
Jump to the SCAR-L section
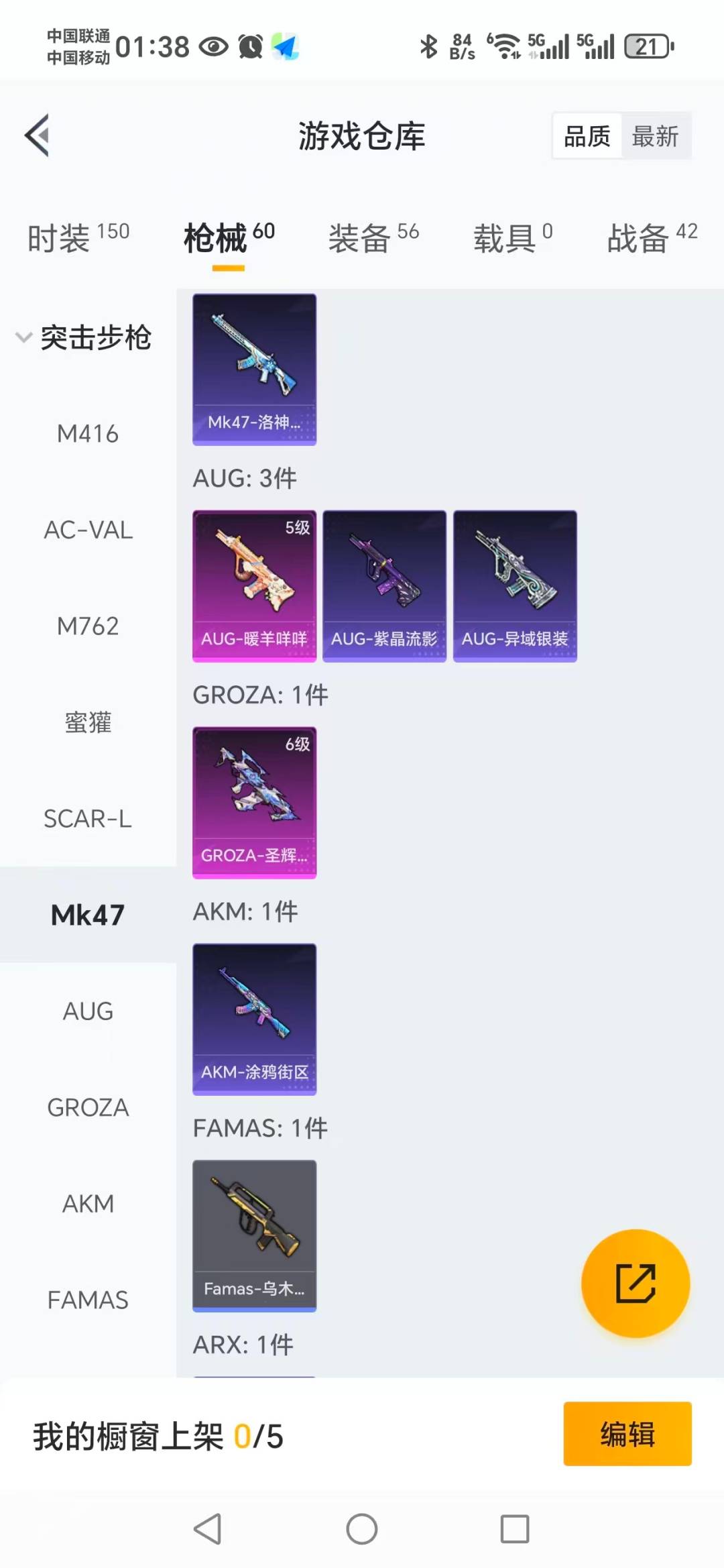(88, 819)
